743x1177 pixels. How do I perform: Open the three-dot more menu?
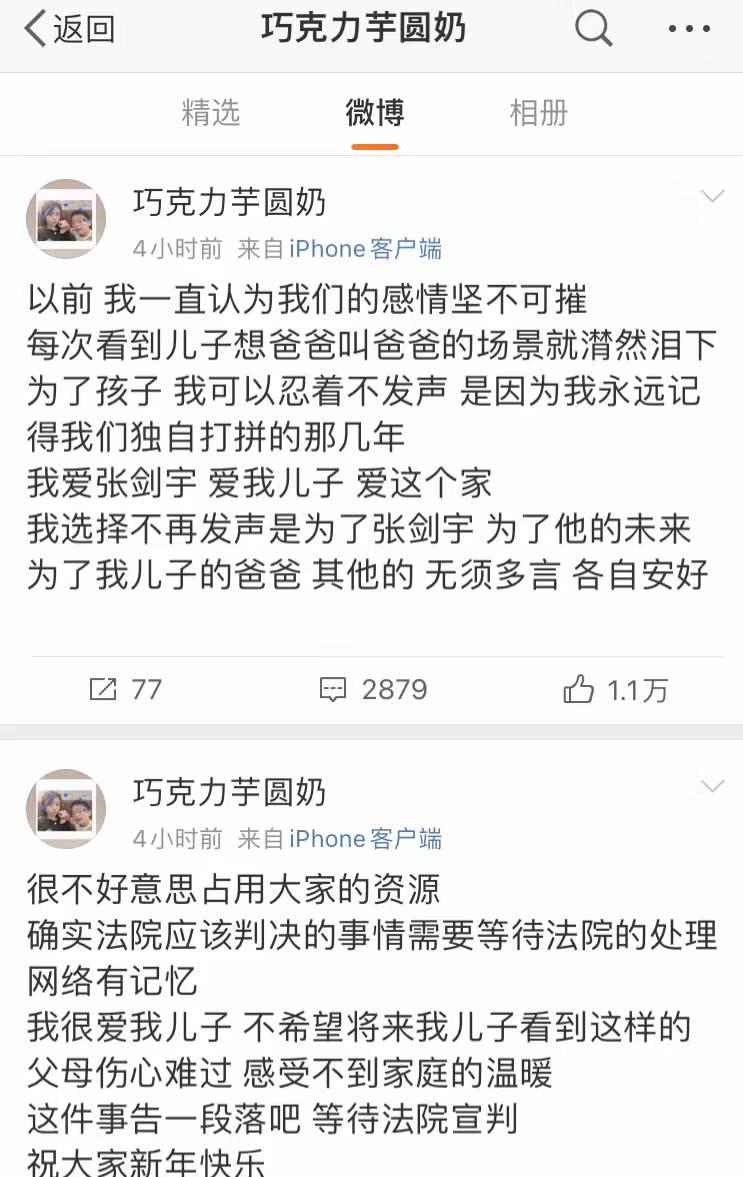[689, 29]
